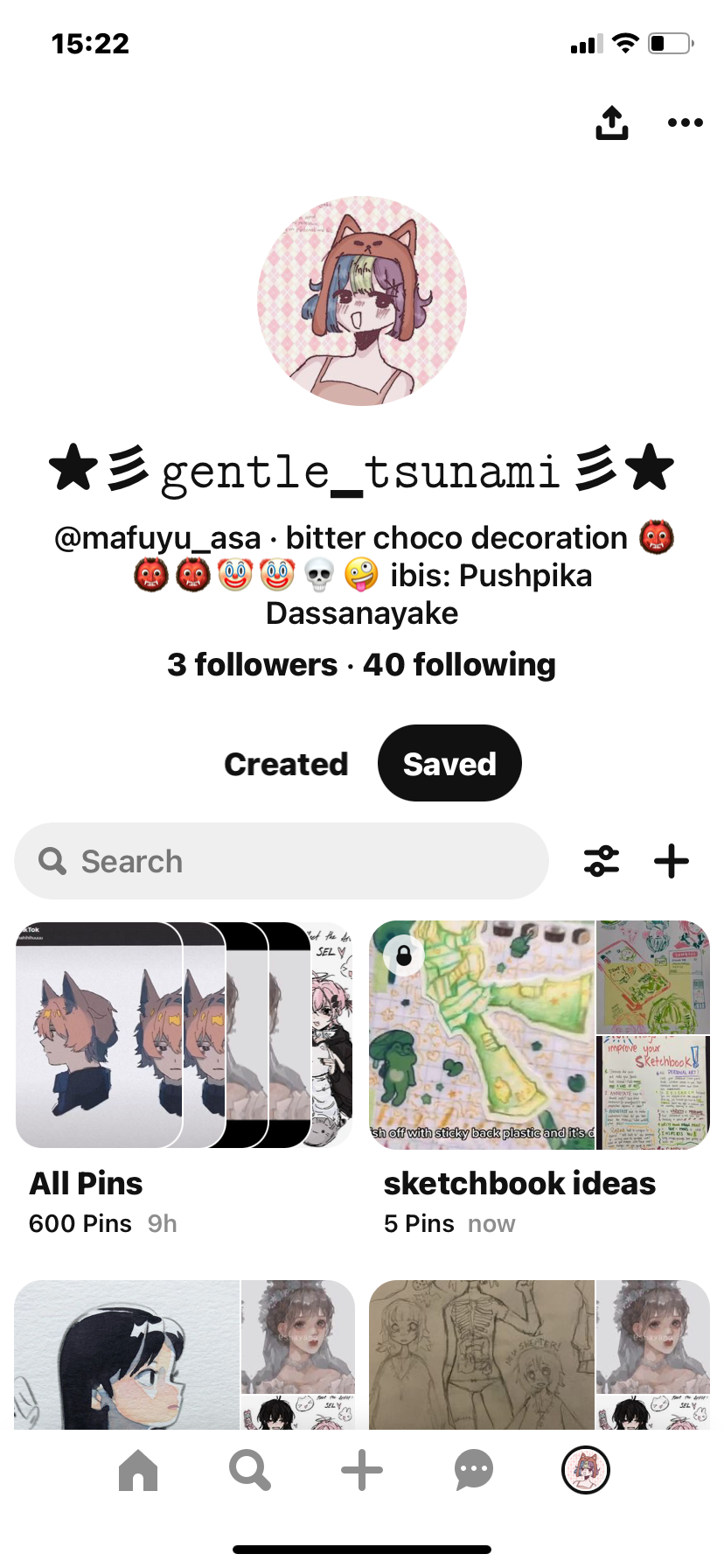Image resolution: width=724 pixels, height=1568 pixels.
Task: Create a new board or pin with plus
Action: point(672,861)
